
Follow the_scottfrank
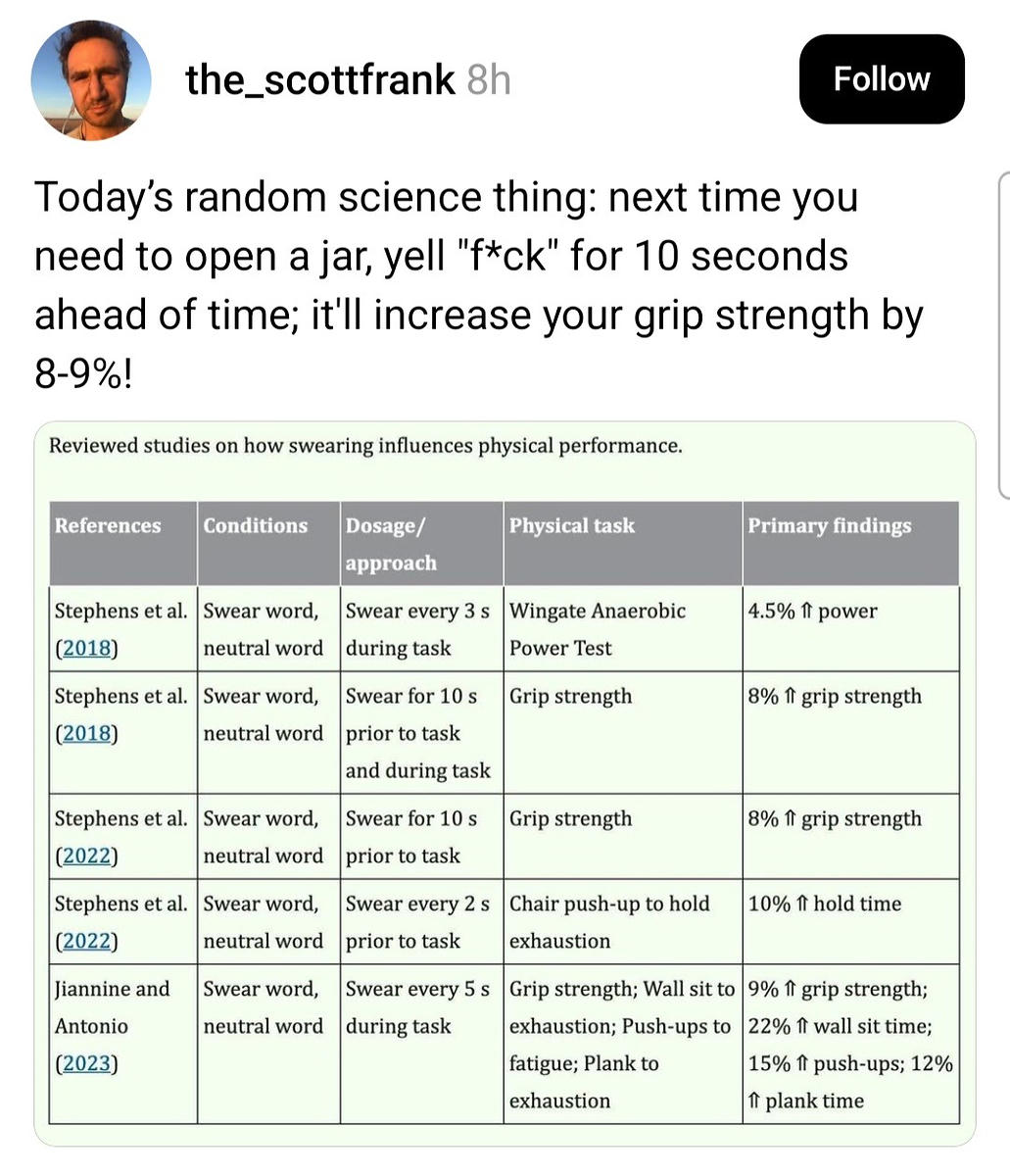click(x=881, y=79)
